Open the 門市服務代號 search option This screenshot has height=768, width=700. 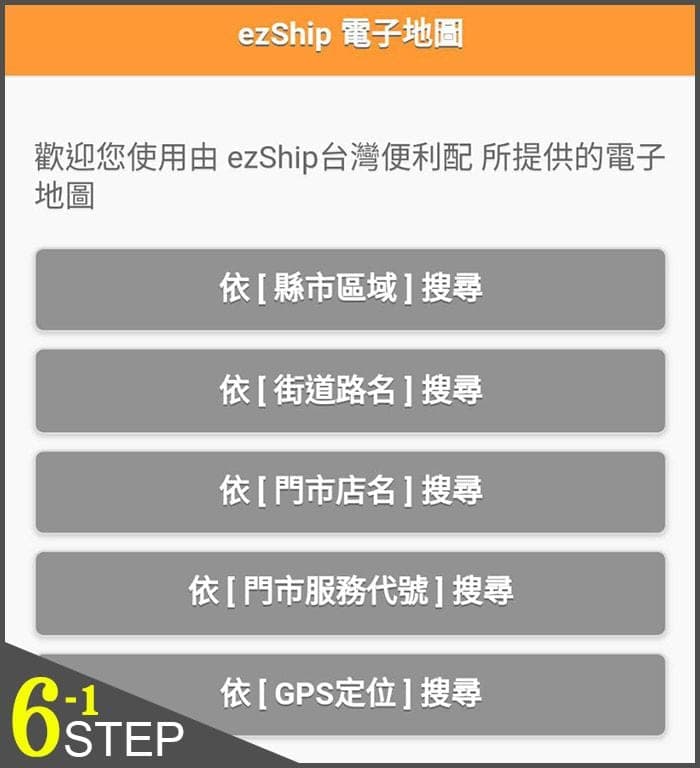(350, 592)
